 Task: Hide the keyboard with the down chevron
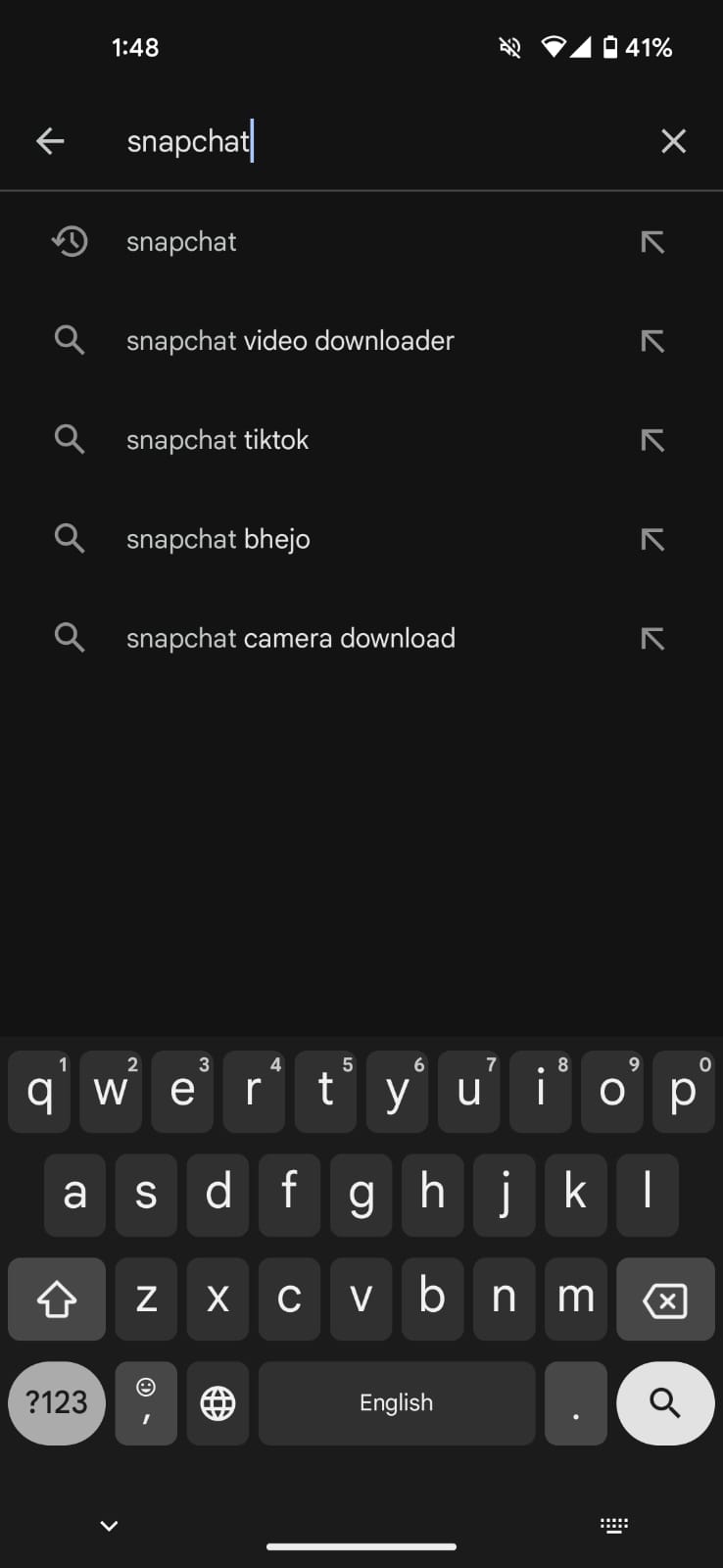click(109, 1525)
